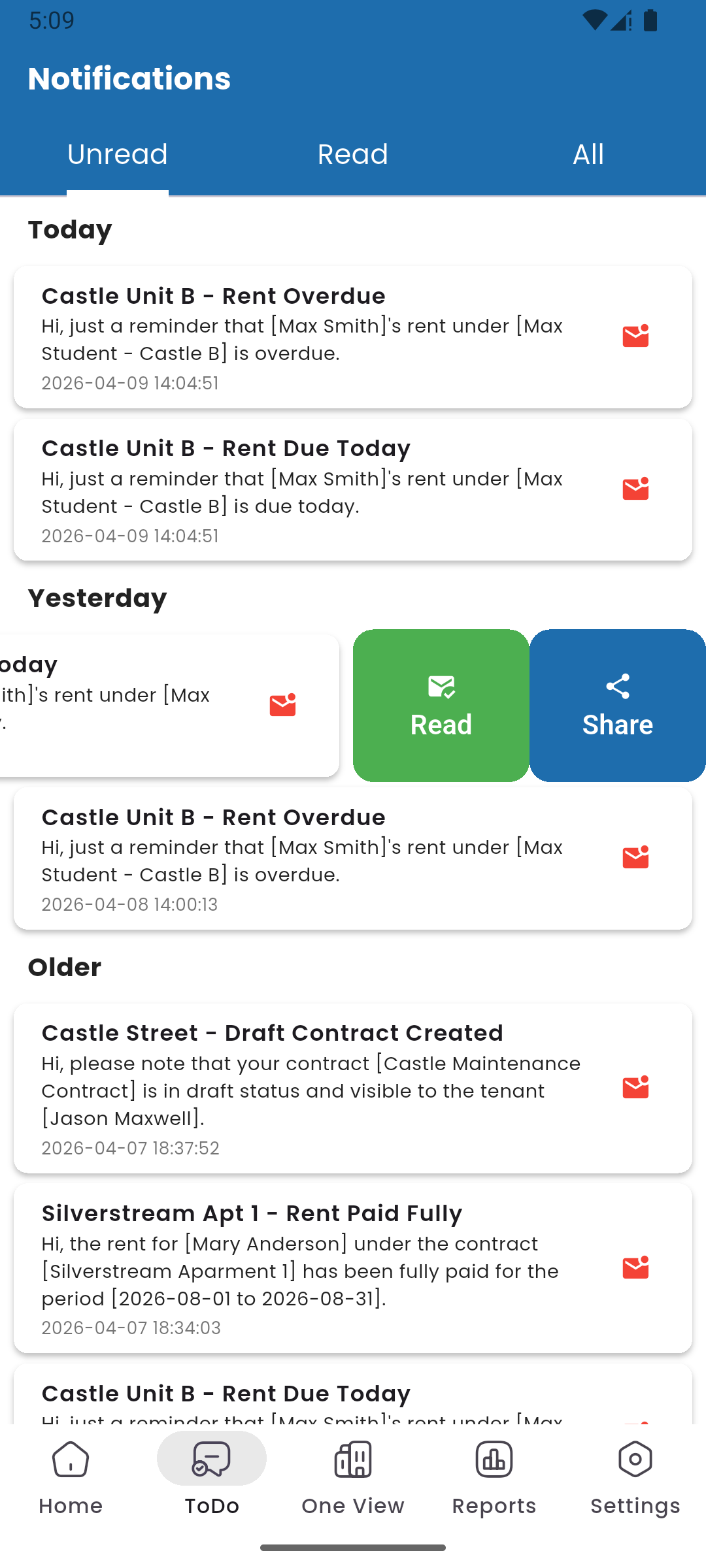Viewport: 706px width, 1568px height.
Task: Click the red unread envelope icon on Rent Overdue
Action: point(635,336)
